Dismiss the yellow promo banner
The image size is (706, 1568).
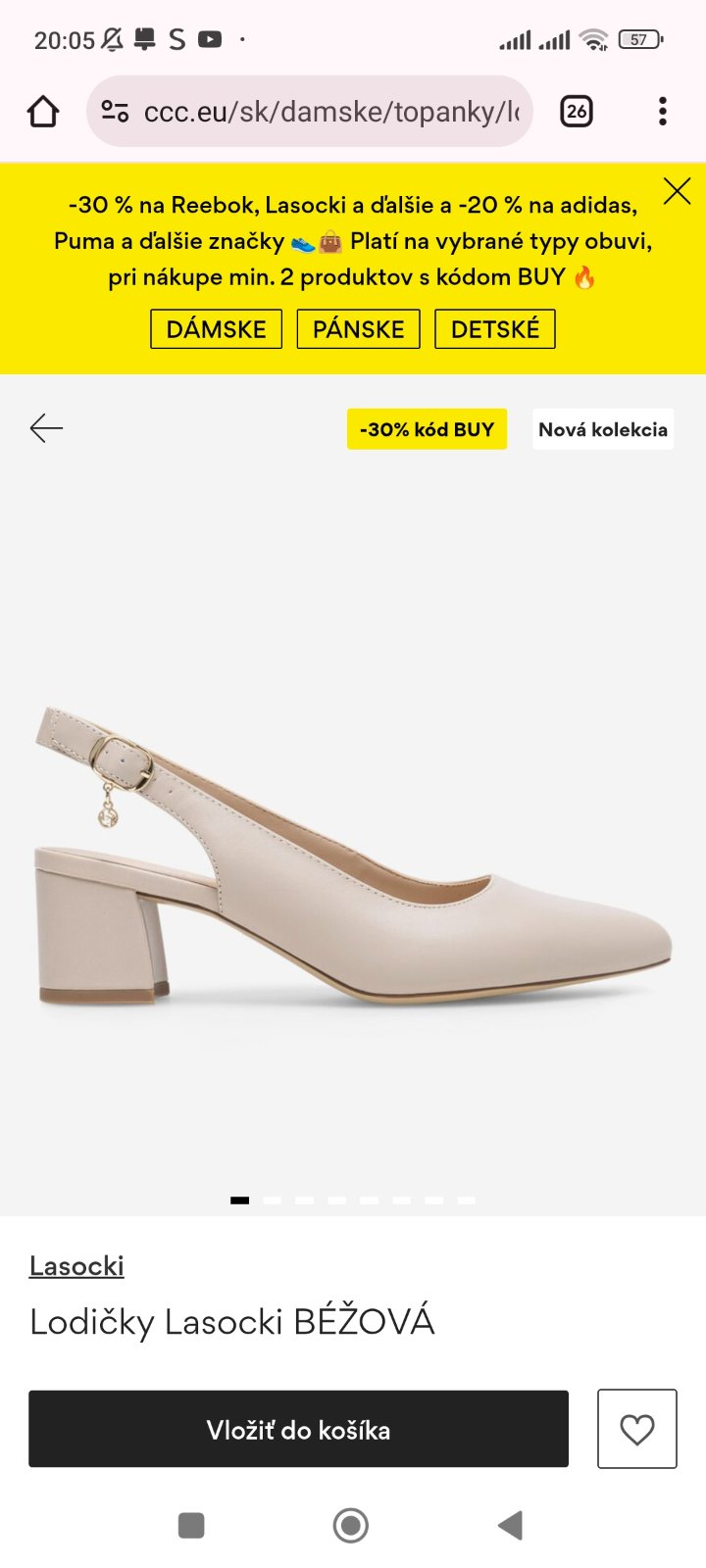[677, 191]
